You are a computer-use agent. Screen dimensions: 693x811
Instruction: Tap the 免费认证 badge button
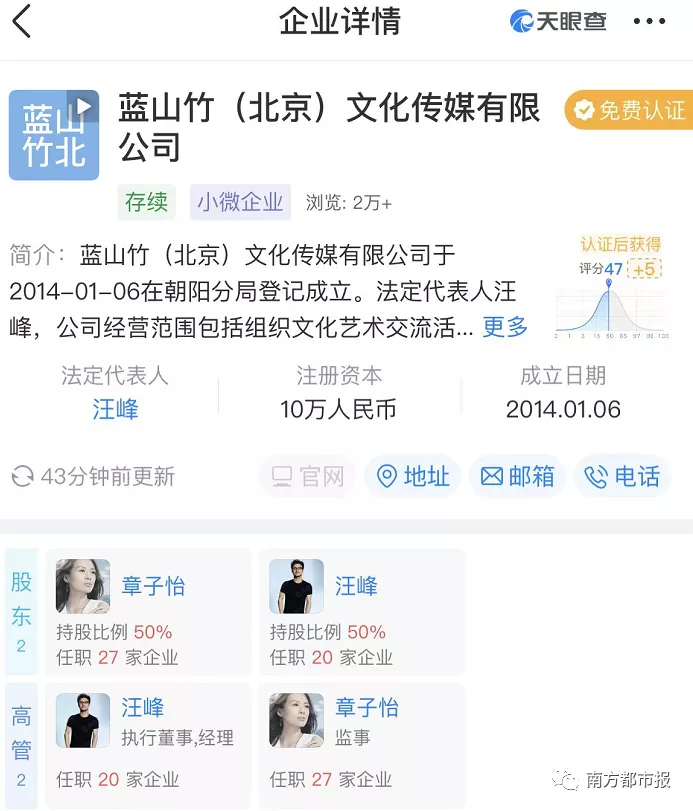pyautogui.click(x=628, y=110)
